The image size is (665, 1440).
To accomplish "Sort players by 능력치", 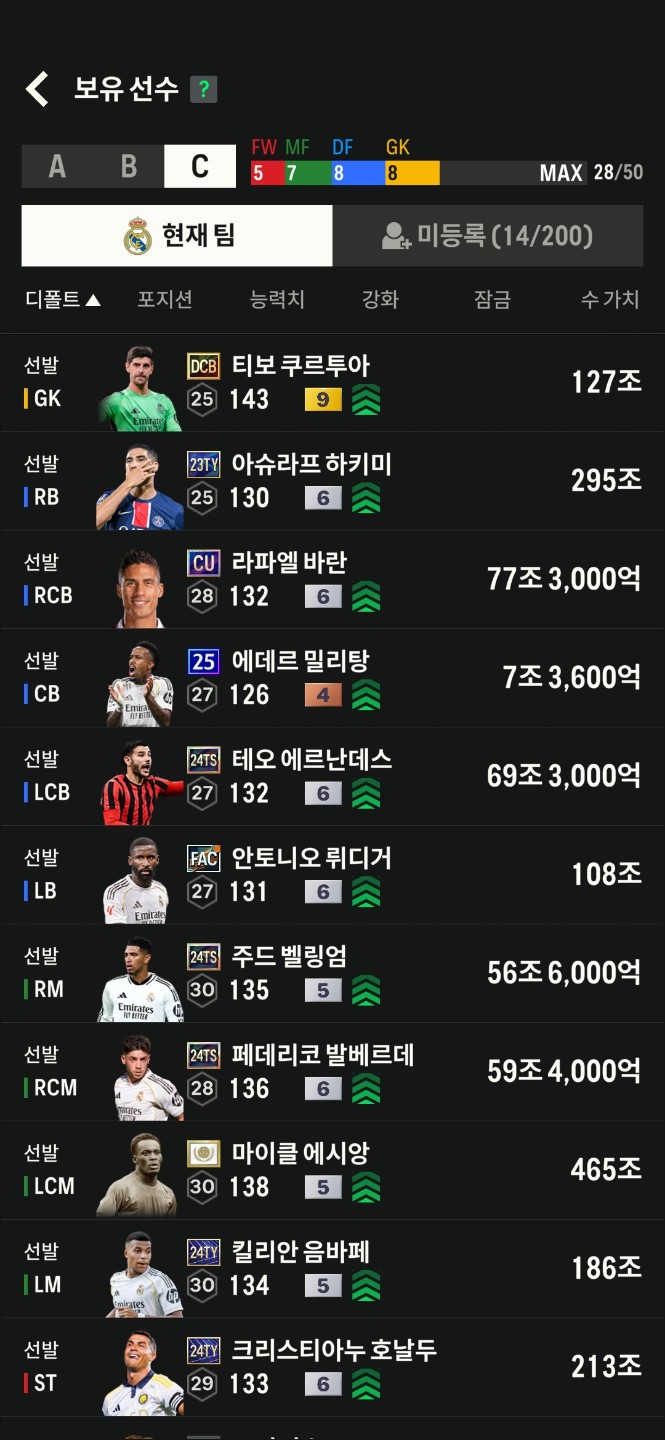I will click(277, 299).
